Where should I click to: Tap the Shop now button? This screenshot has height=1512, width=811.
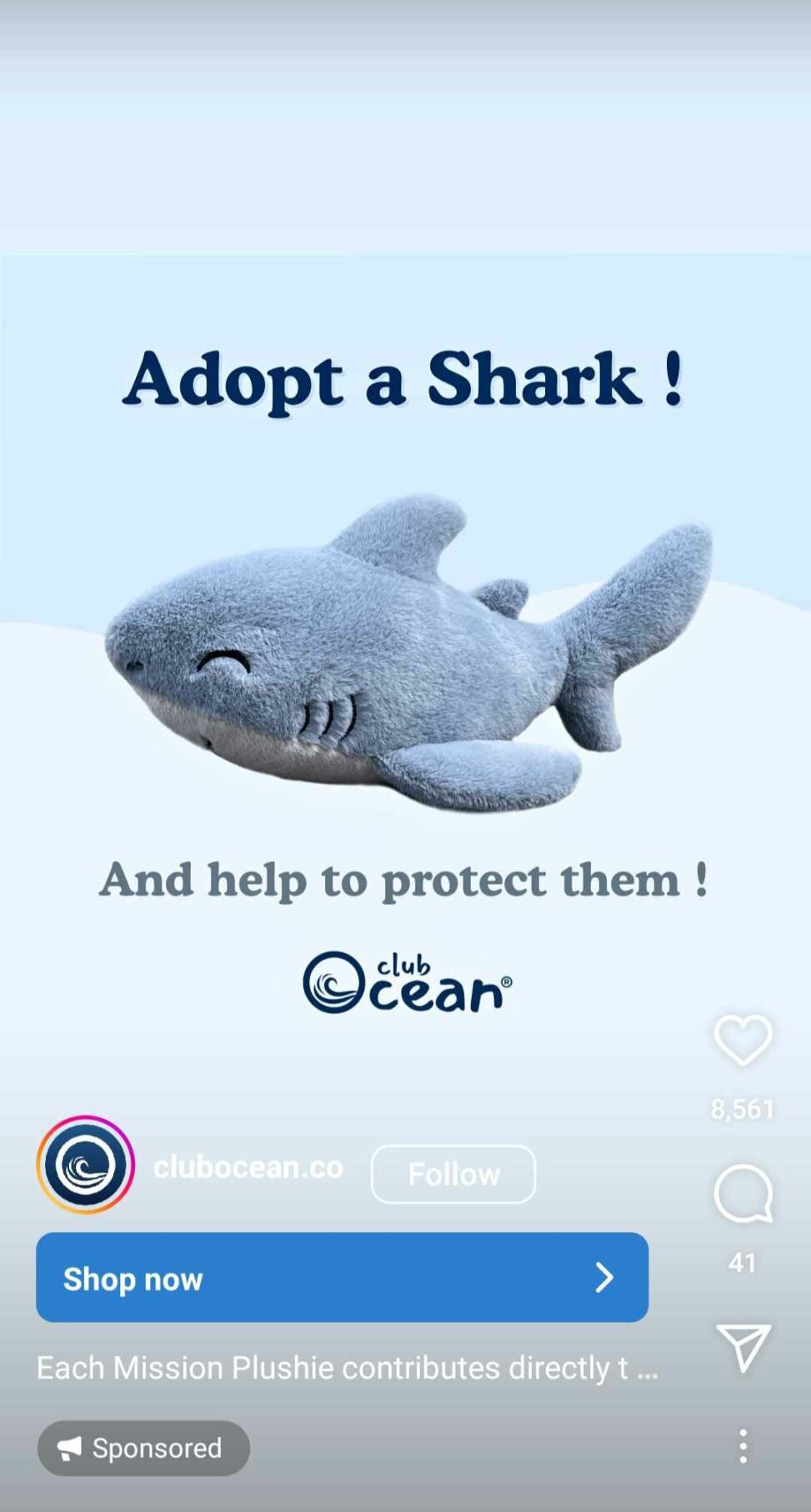click(x=342, y=1277)
